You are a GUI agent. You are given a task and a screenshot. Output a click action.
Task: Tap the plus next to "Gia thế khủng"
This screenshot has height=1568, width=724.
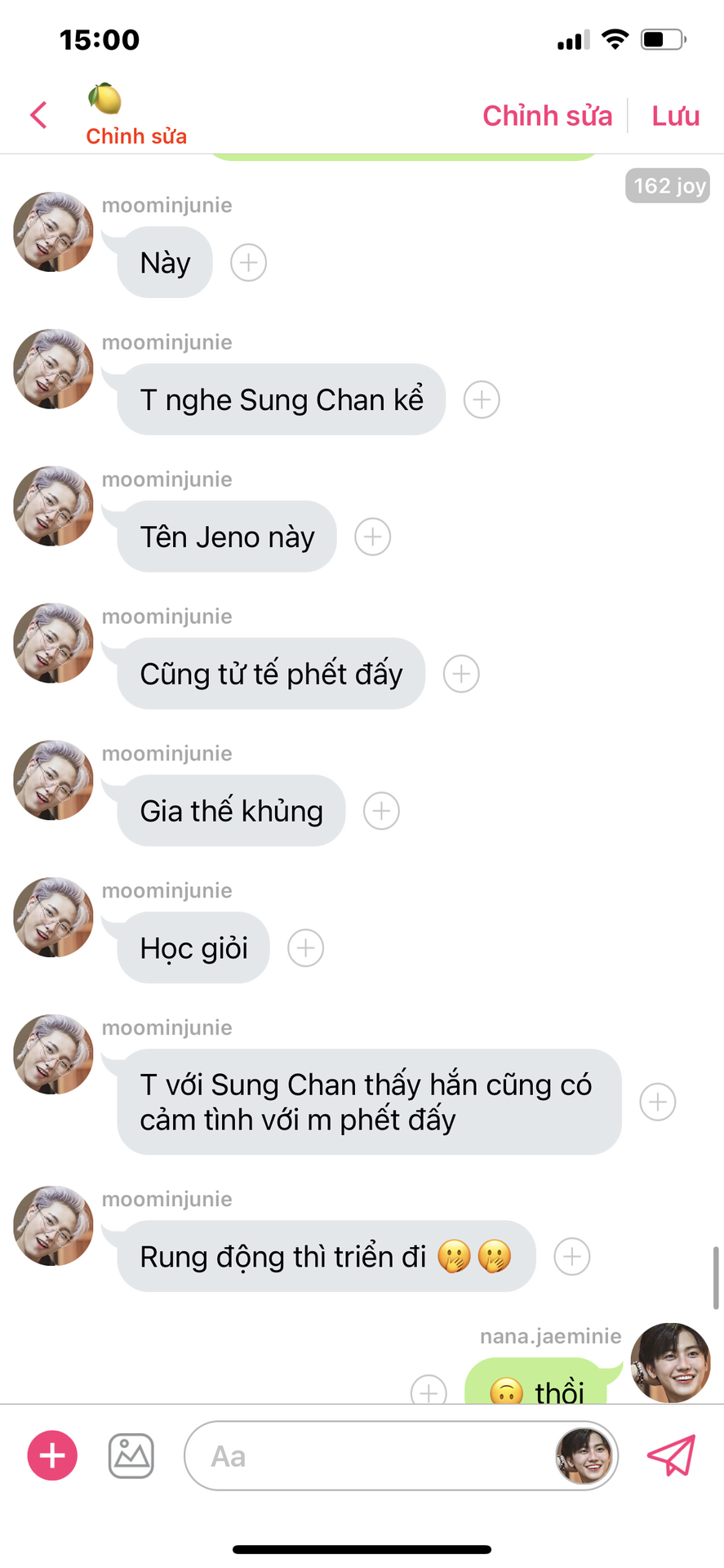[x=381, y=812]
